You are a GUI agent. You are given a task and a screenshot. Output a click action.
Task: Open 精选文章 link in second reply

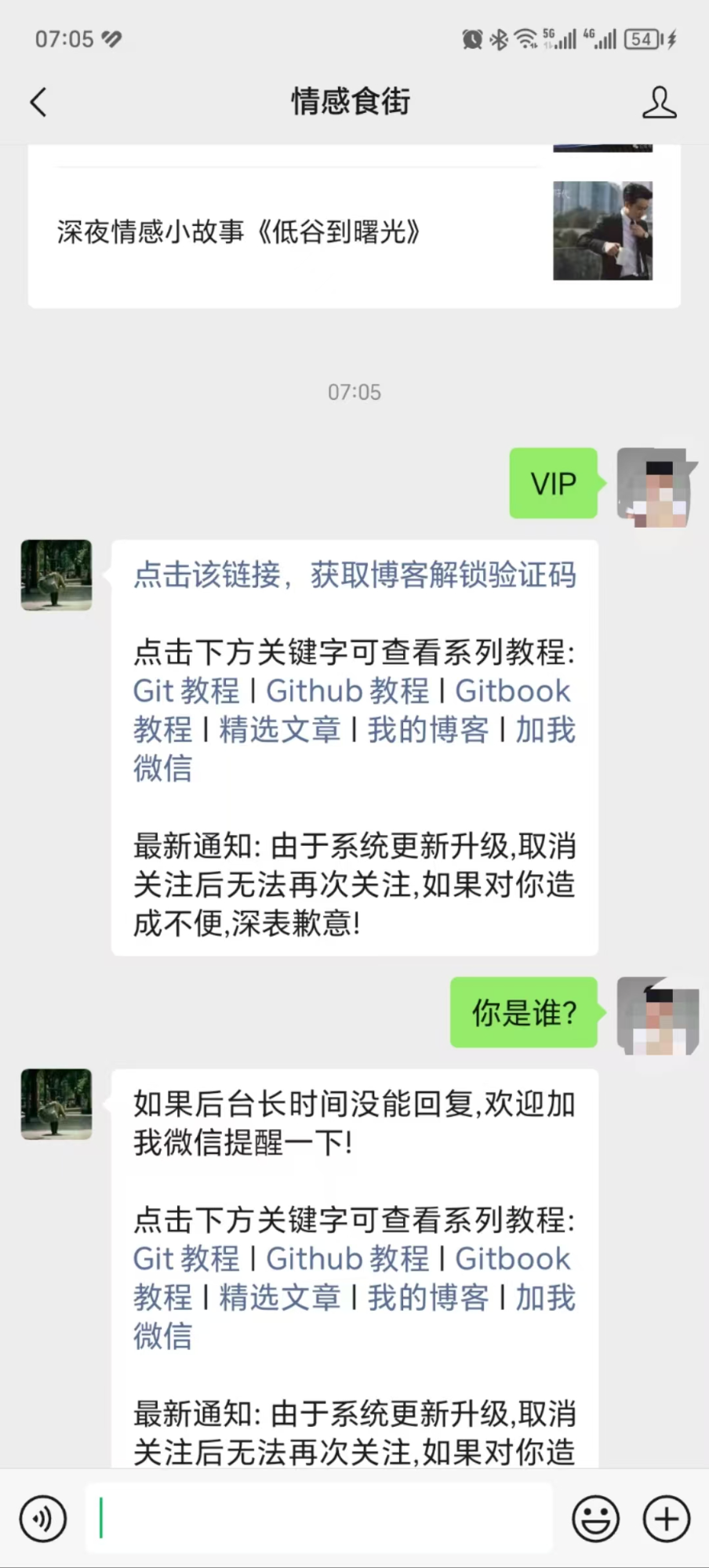click(x=279, y=1298)
